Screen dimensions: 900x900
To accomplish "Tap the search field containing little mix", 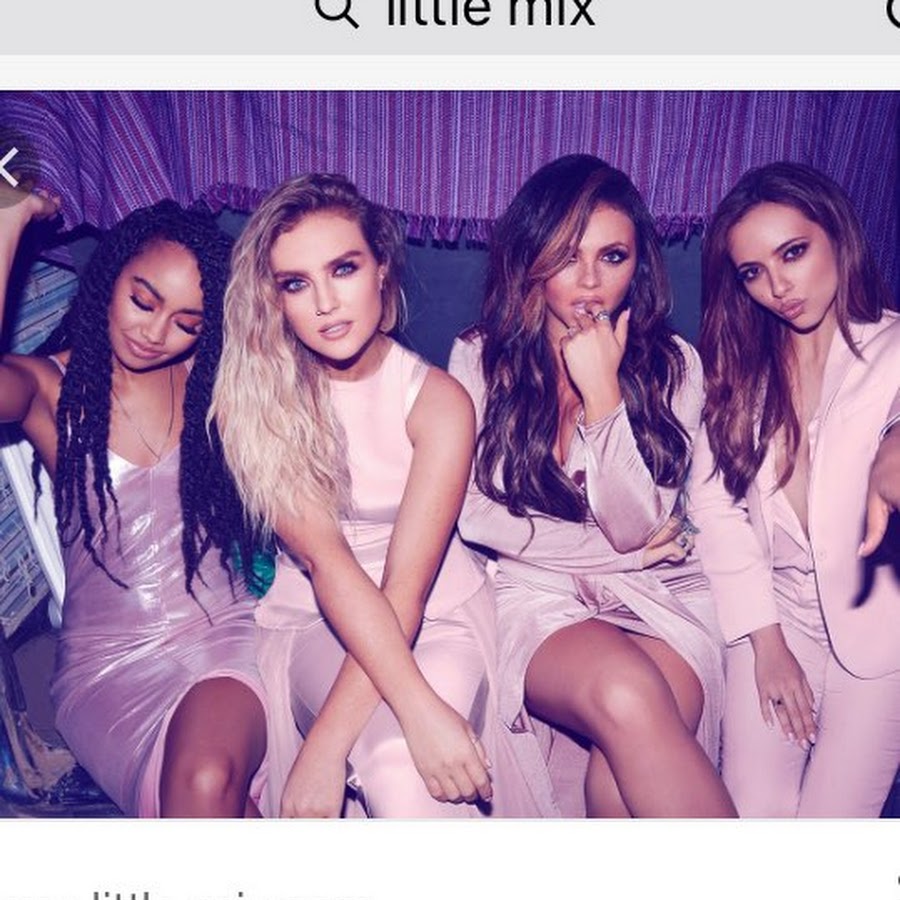I will [490, 14].
